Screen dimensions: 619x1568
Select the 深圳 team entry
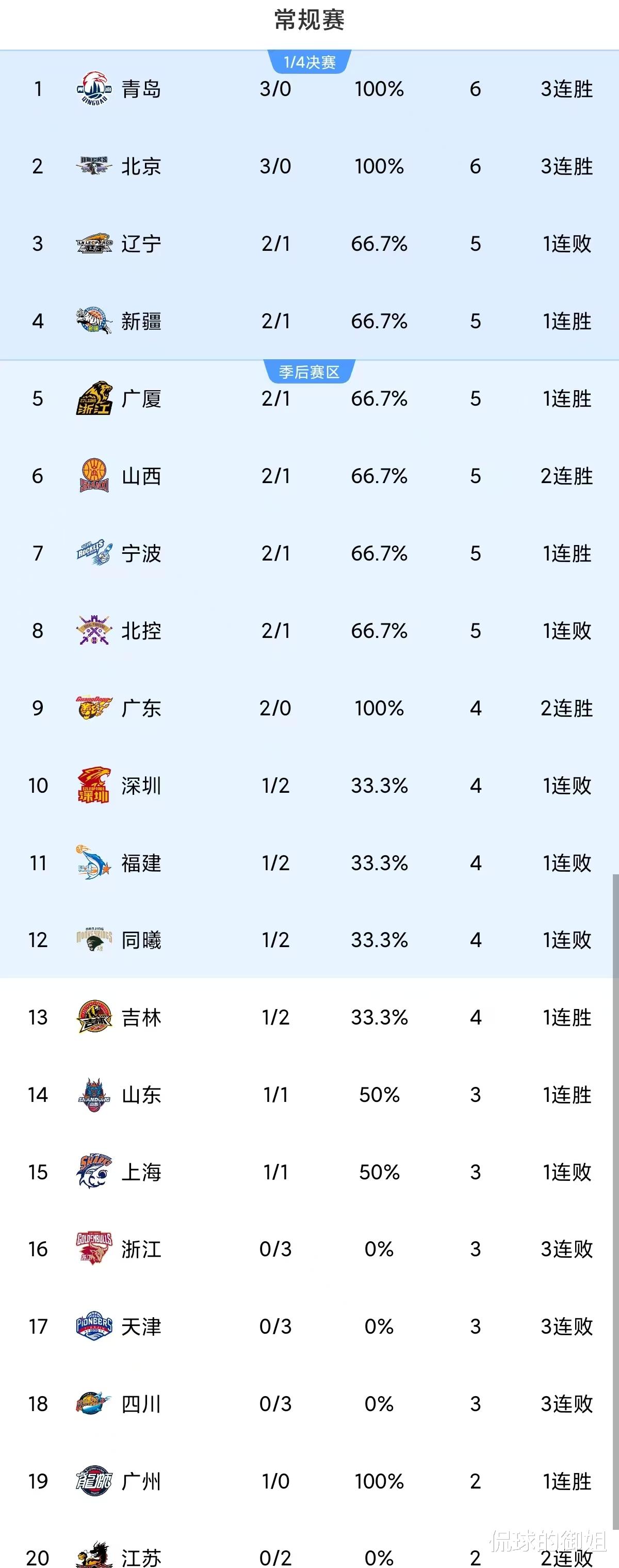pos(141,786)
